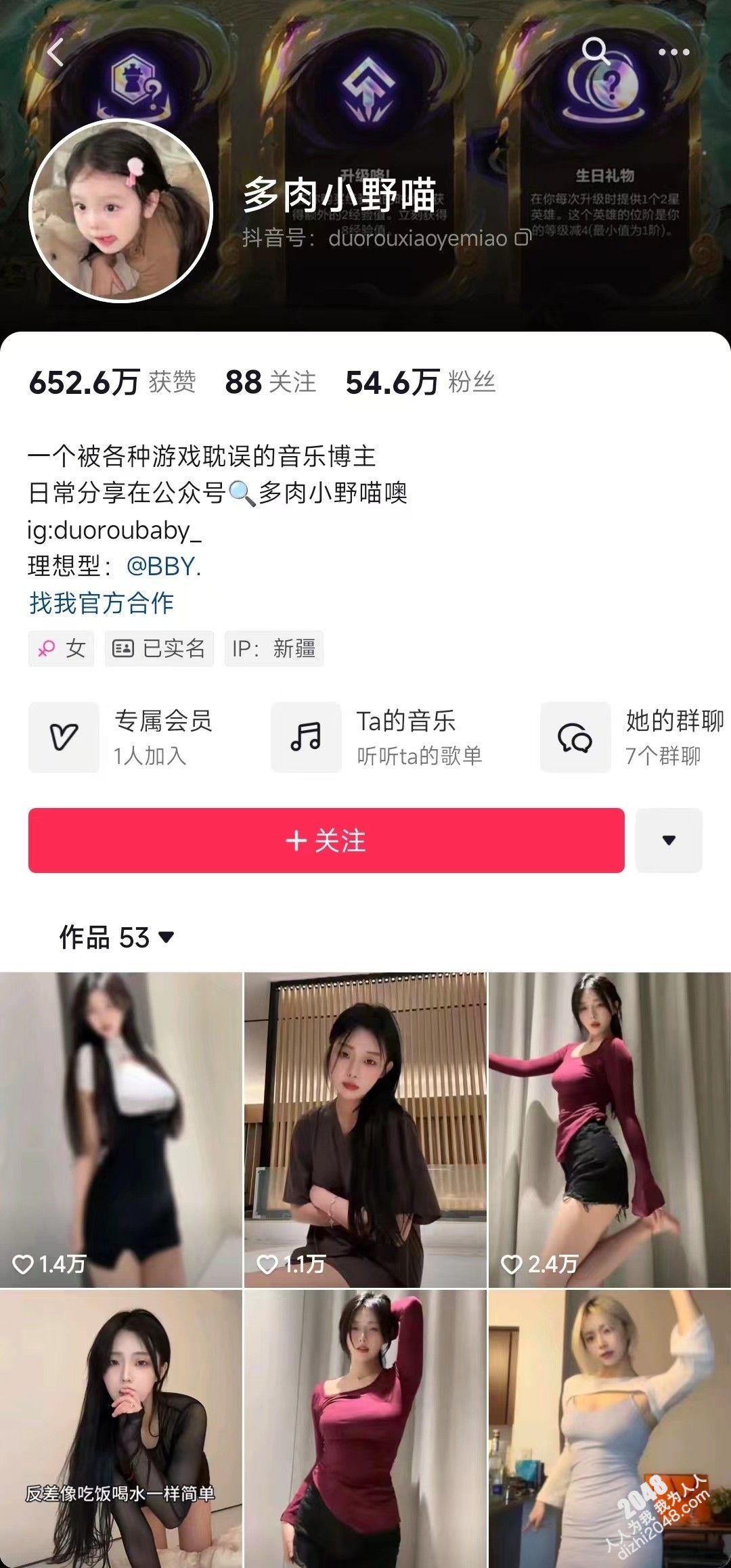Open the 专属会员 membership card
The image size is (731, 1568).
coord(122,737)
